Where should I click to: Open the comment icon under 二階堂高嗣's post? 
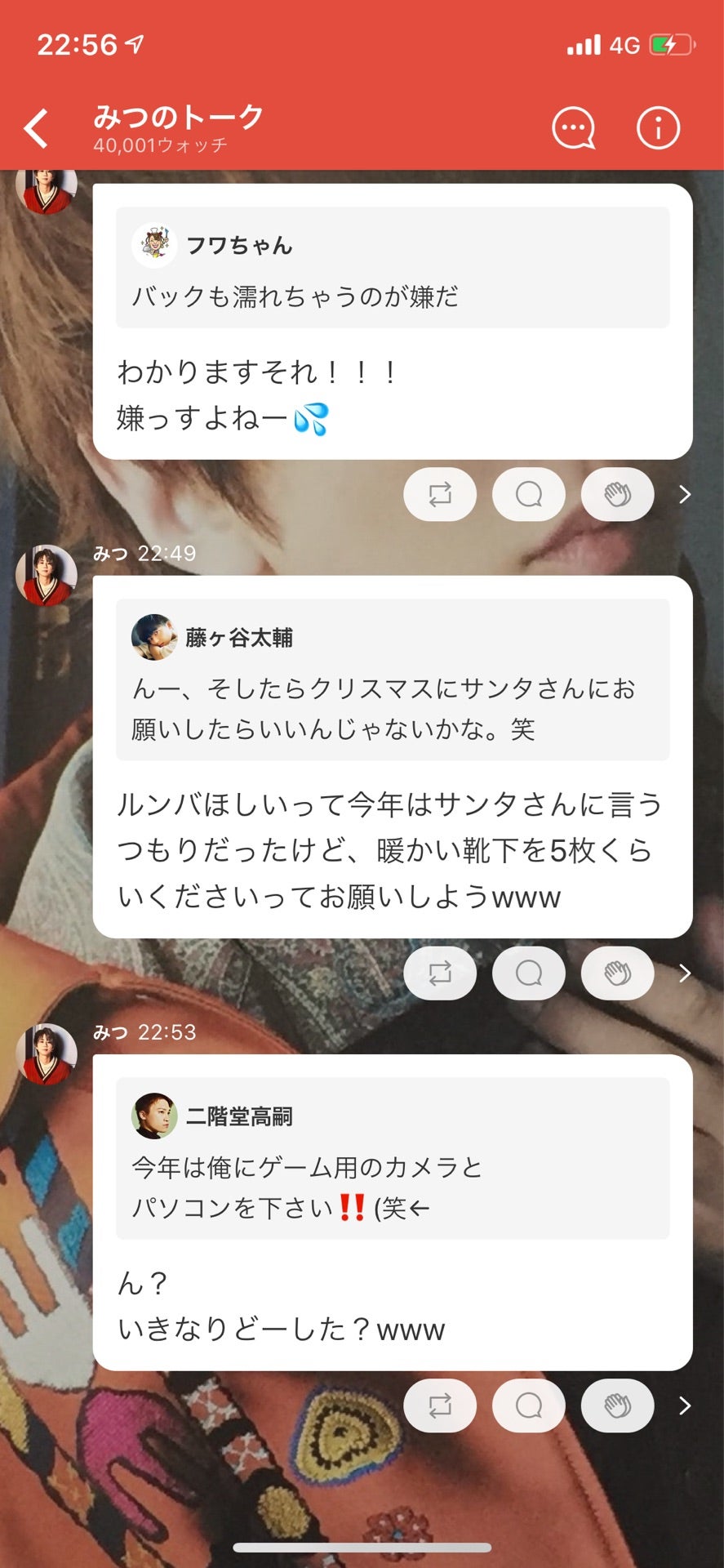(528, 1405)
